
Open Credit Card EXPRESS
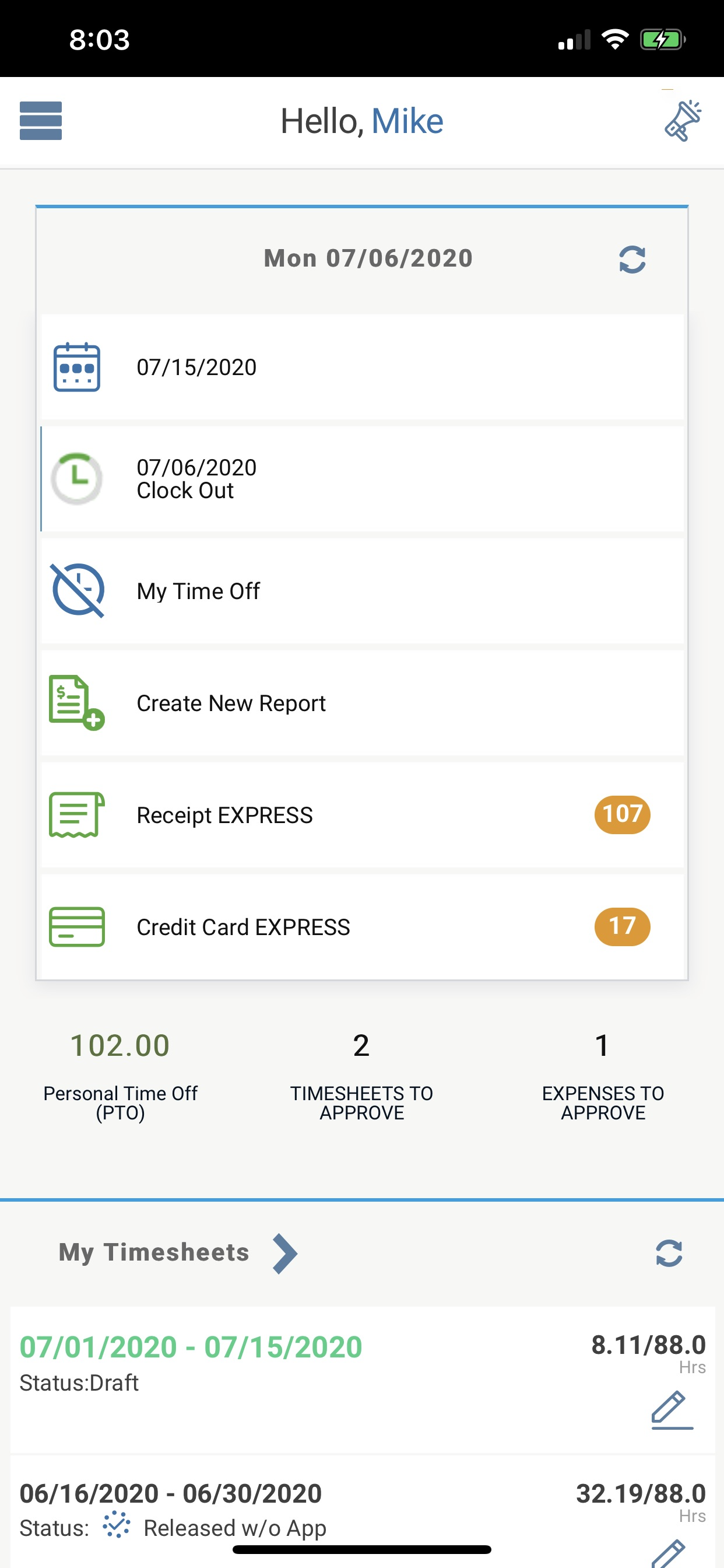[x=361, y=927]
